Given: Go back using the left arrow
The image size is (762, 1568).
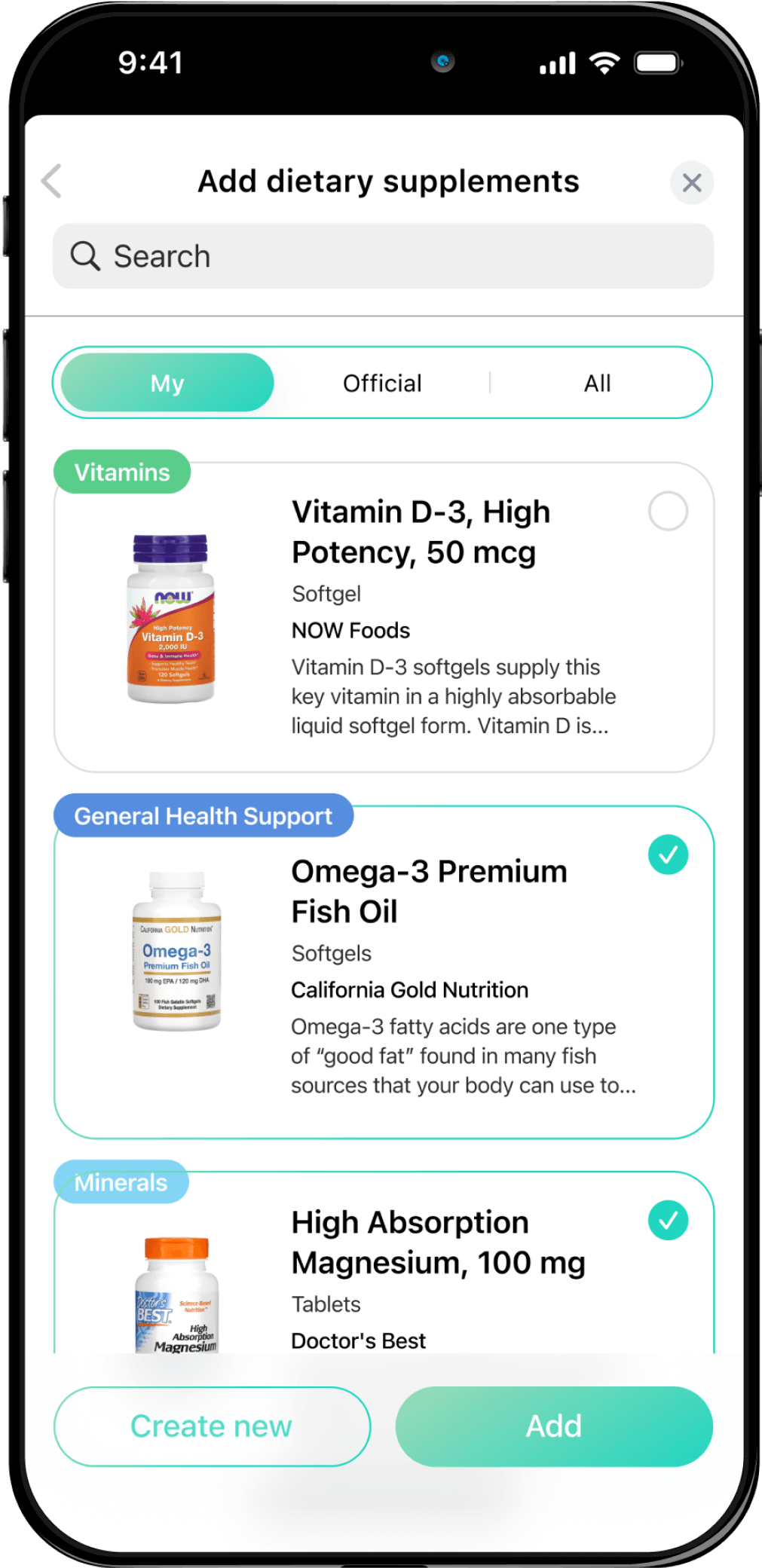Looking at the screenshot, I should click(51, 182).
